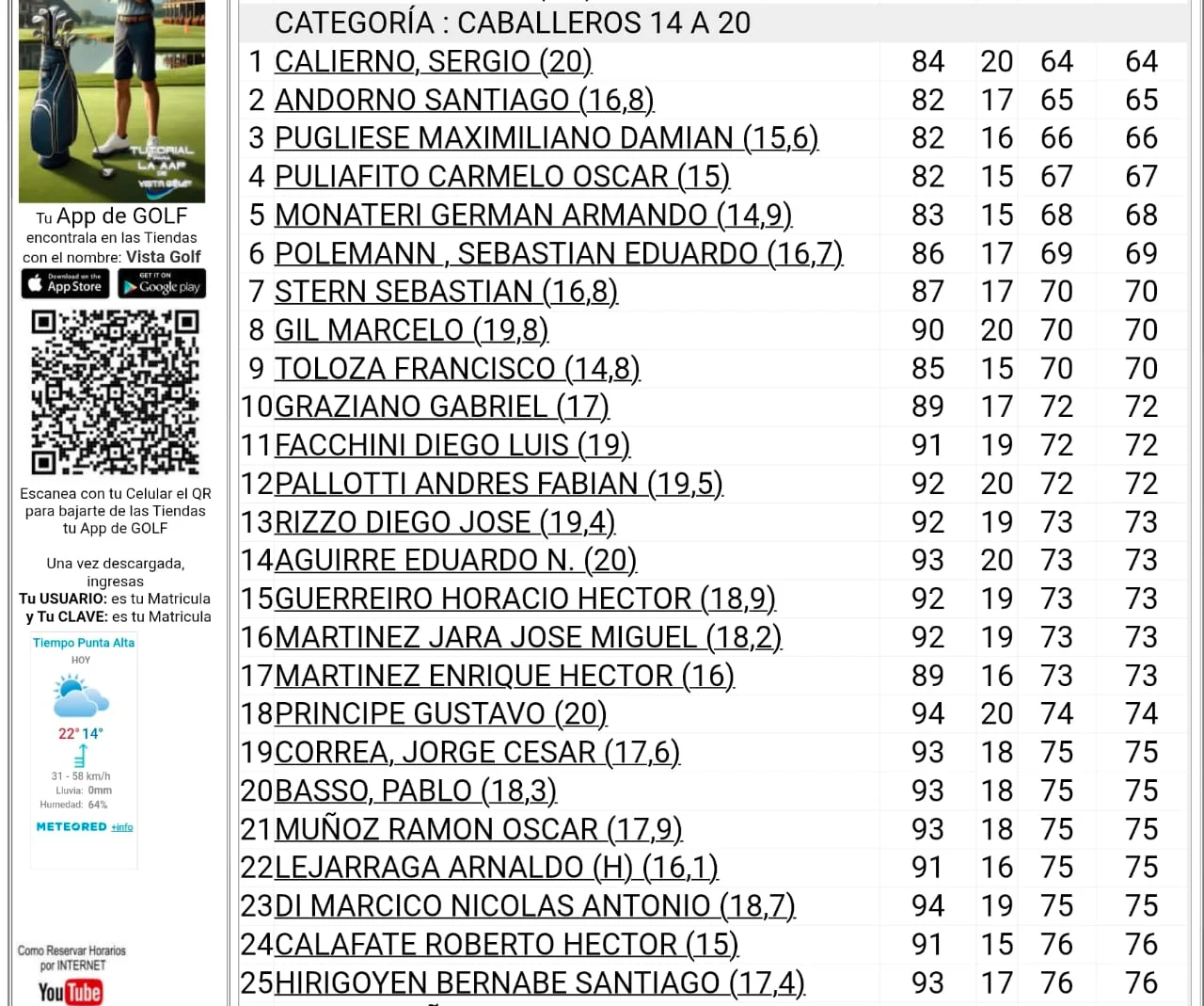This screenshot has width=1204, height=1006.
Task: Open CALIERNO, SERGIO player link
Action: pyautogui.click(x=433, y=61)
